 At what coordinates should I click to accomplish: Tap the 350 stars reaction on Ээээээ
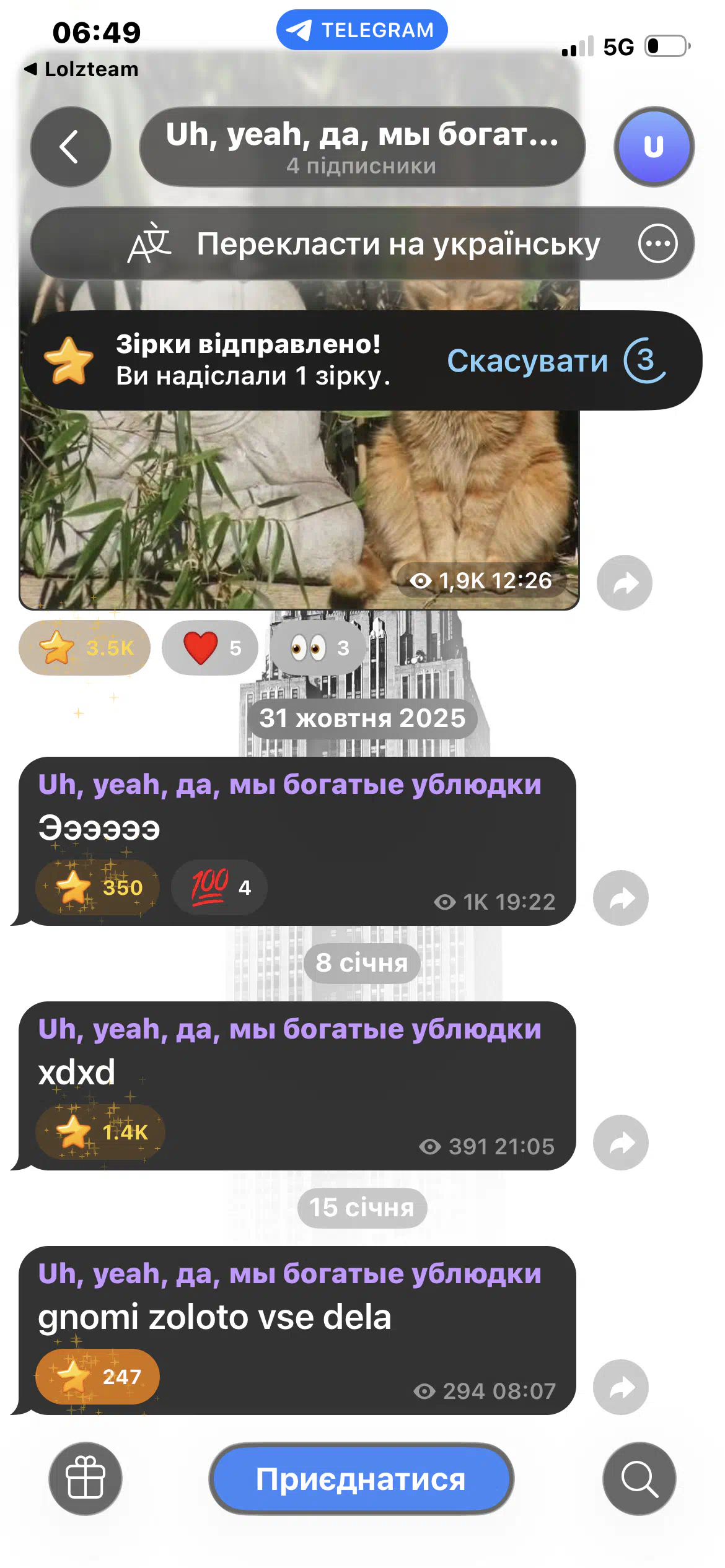[x=98, y=887]
